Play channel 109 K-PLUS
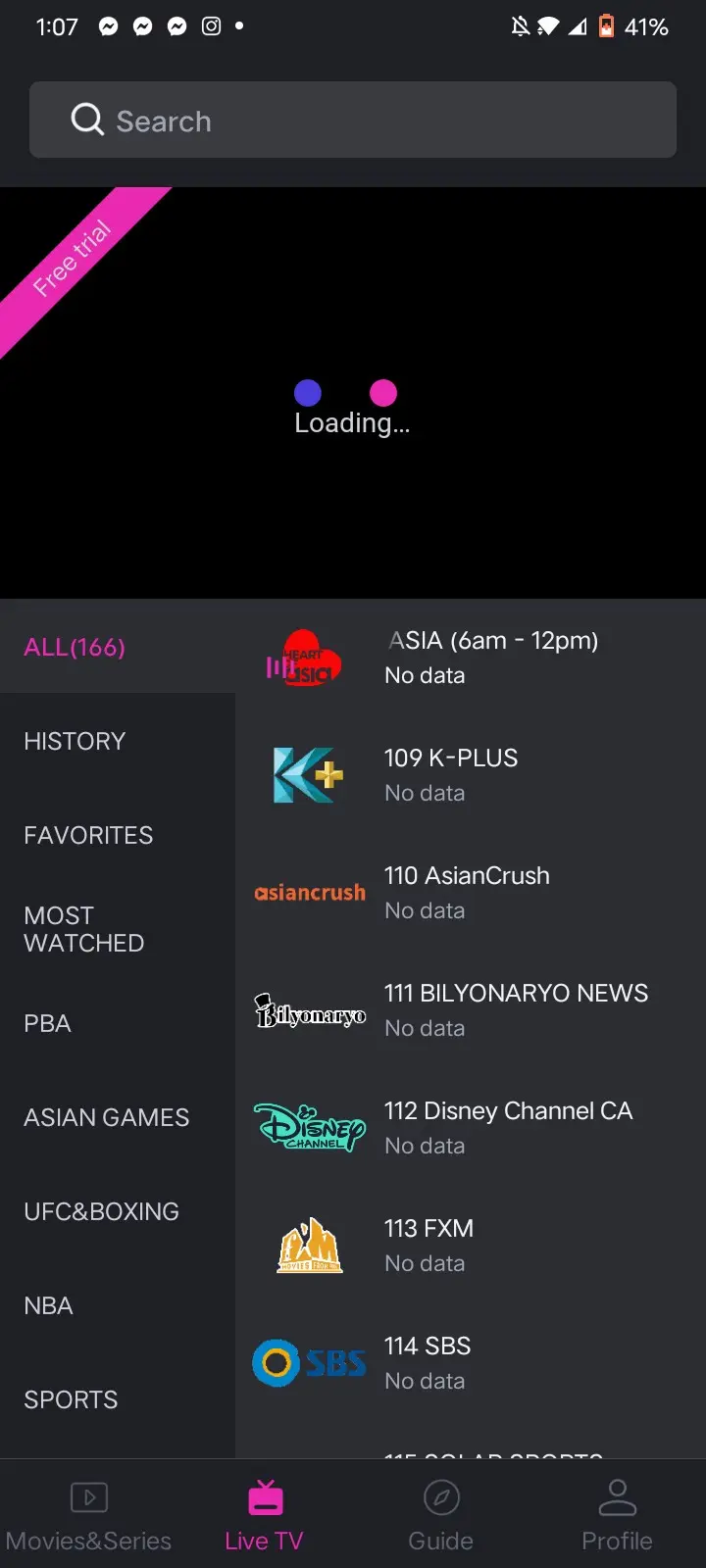The height and width of the screenshot is (1568, 706). tap(471, 775)
